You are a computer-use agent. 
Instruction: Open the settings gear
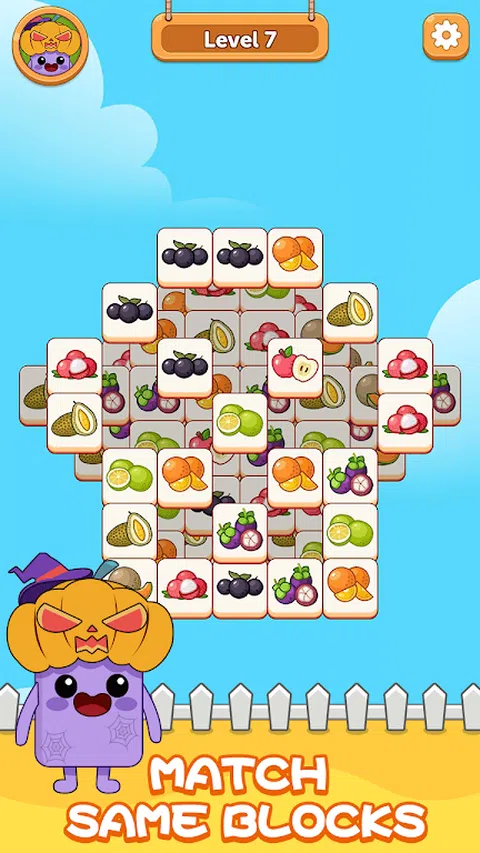pos(446,36)
